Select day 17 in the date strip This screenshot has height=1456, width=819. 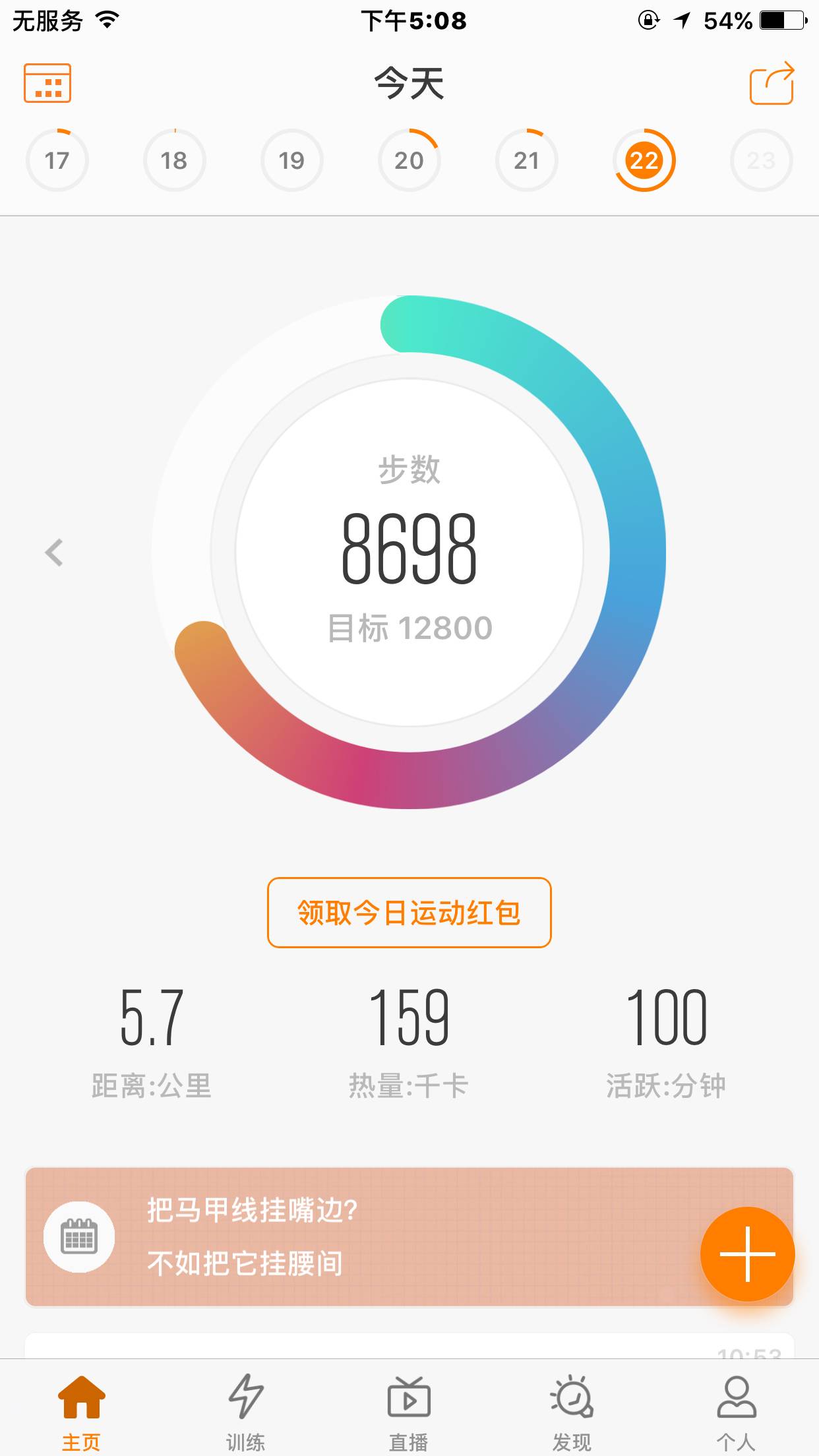(57, 160)
